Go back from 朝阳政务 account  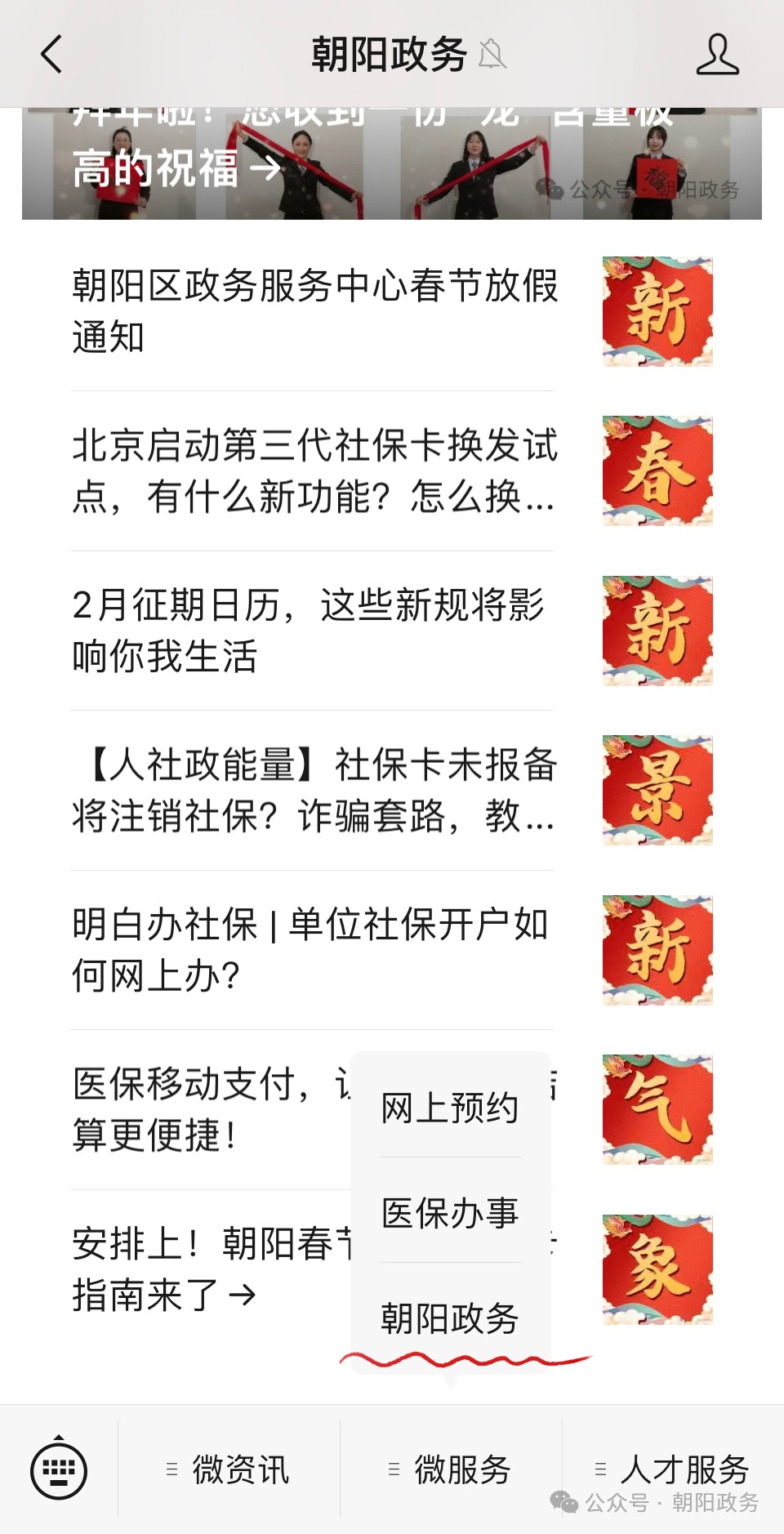[51, 55]
